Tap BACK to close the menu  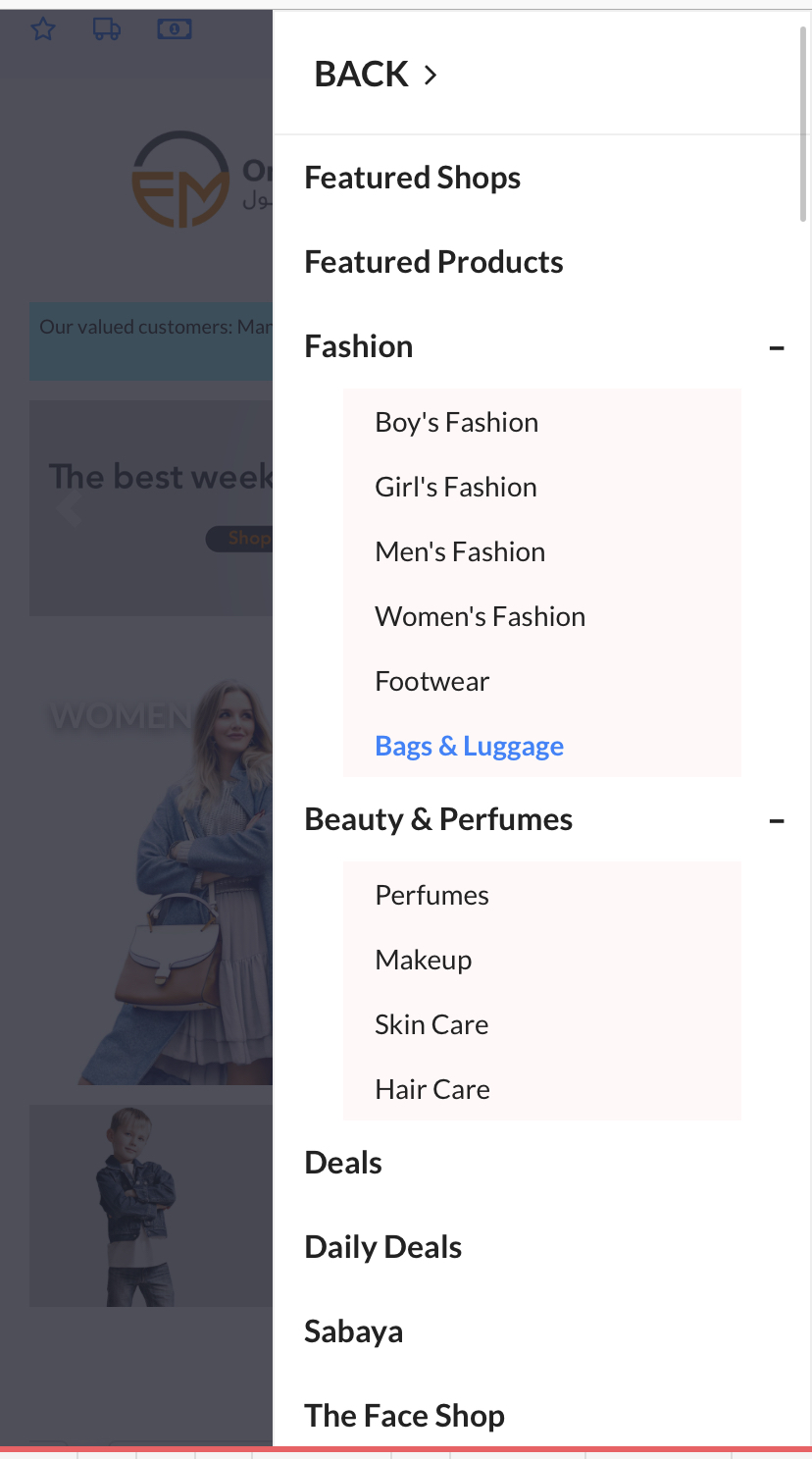(x=376, y=75)
